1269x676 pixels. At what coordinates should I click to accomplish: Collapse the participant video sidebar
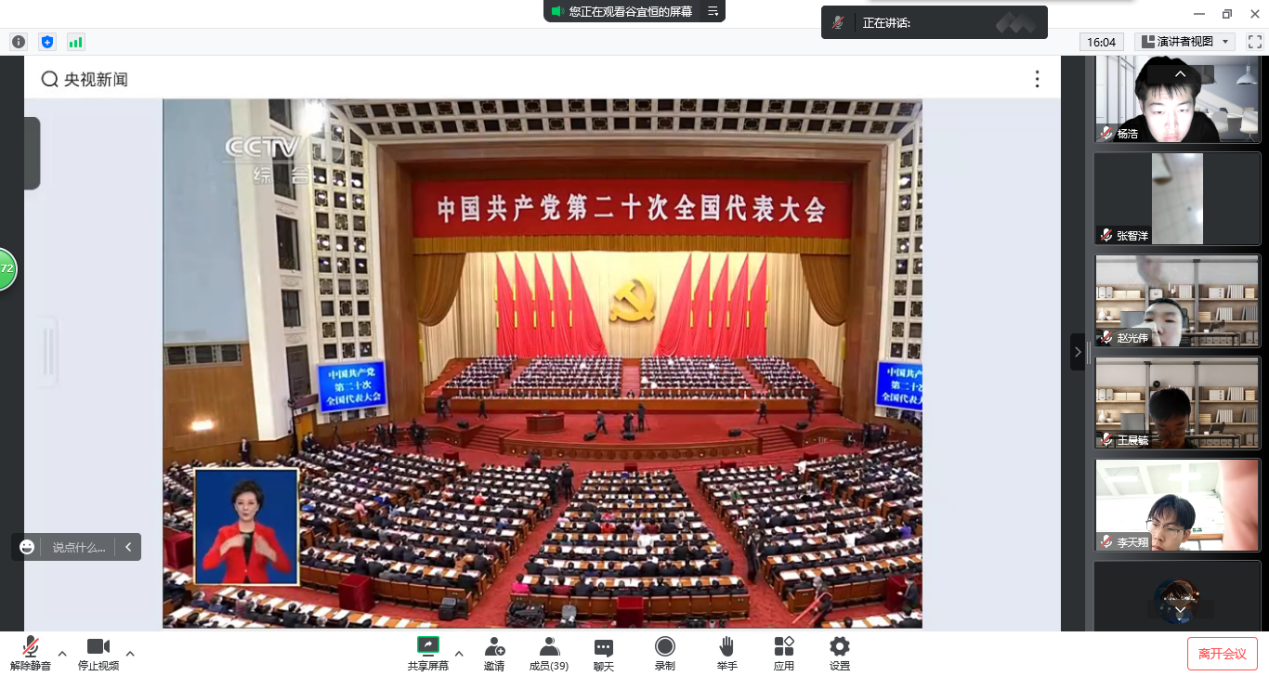tap(1077, 351)
